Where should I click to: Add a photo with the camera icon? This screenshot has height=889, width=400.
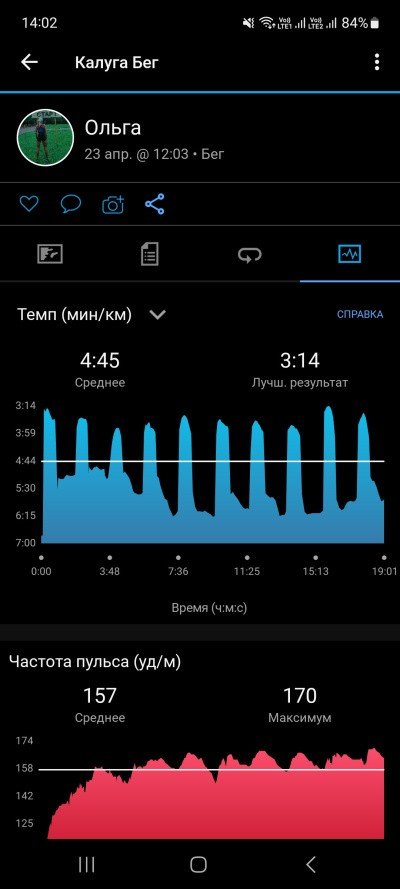pyautogui.click(x=113, y=204)
